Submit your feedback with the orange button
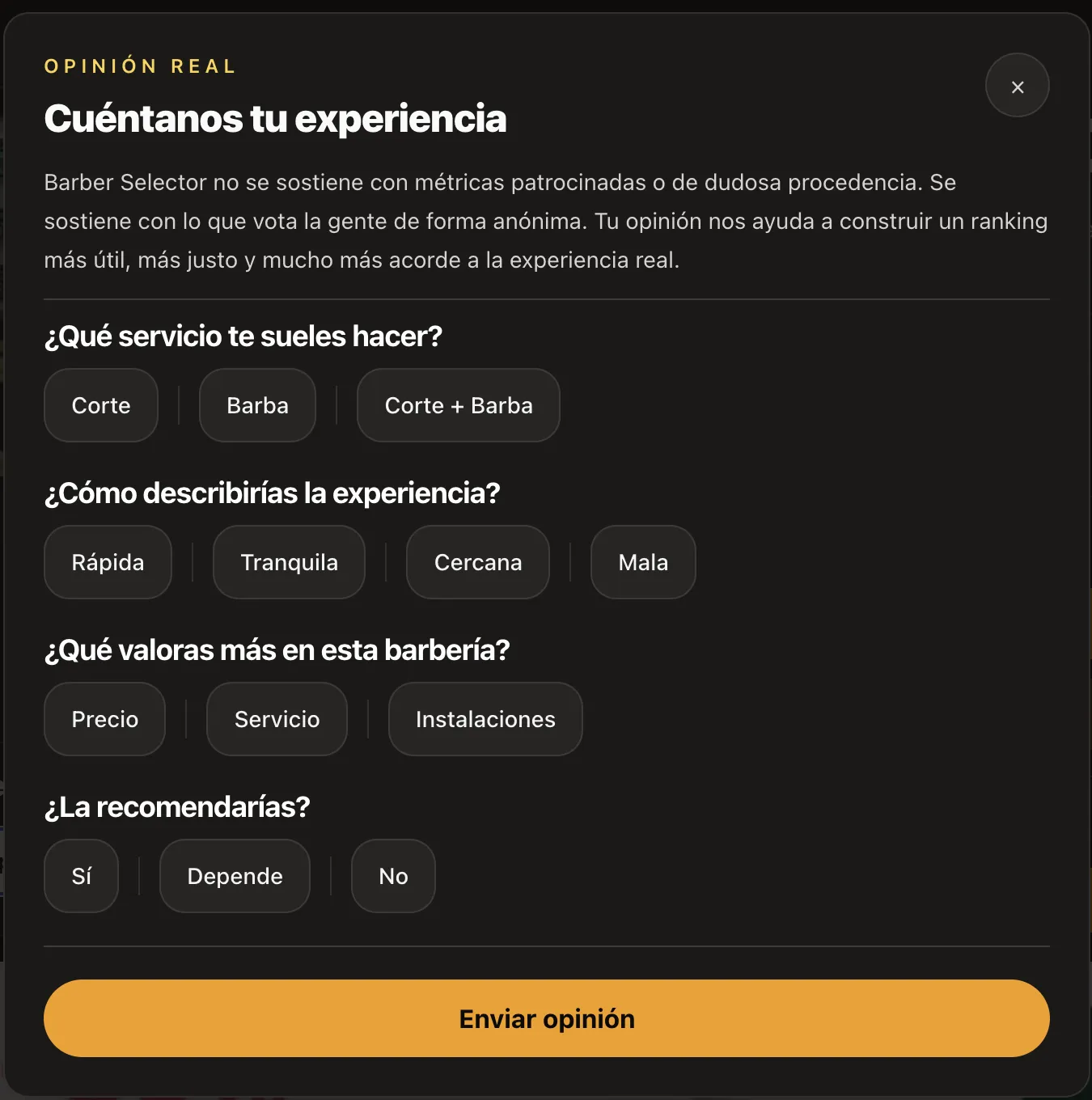1092x1100 pixels. pos(546,1018)
